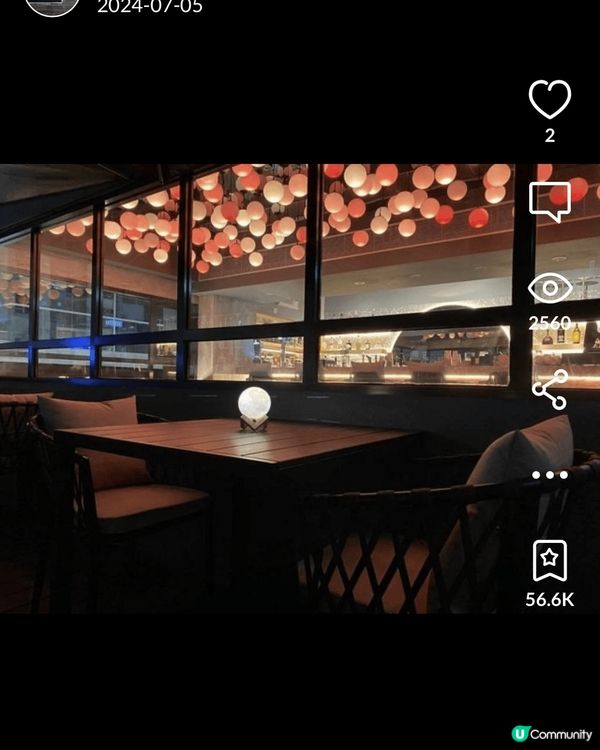
Task: Bookmark this post with the star icon
Action: tap(549, 561)
